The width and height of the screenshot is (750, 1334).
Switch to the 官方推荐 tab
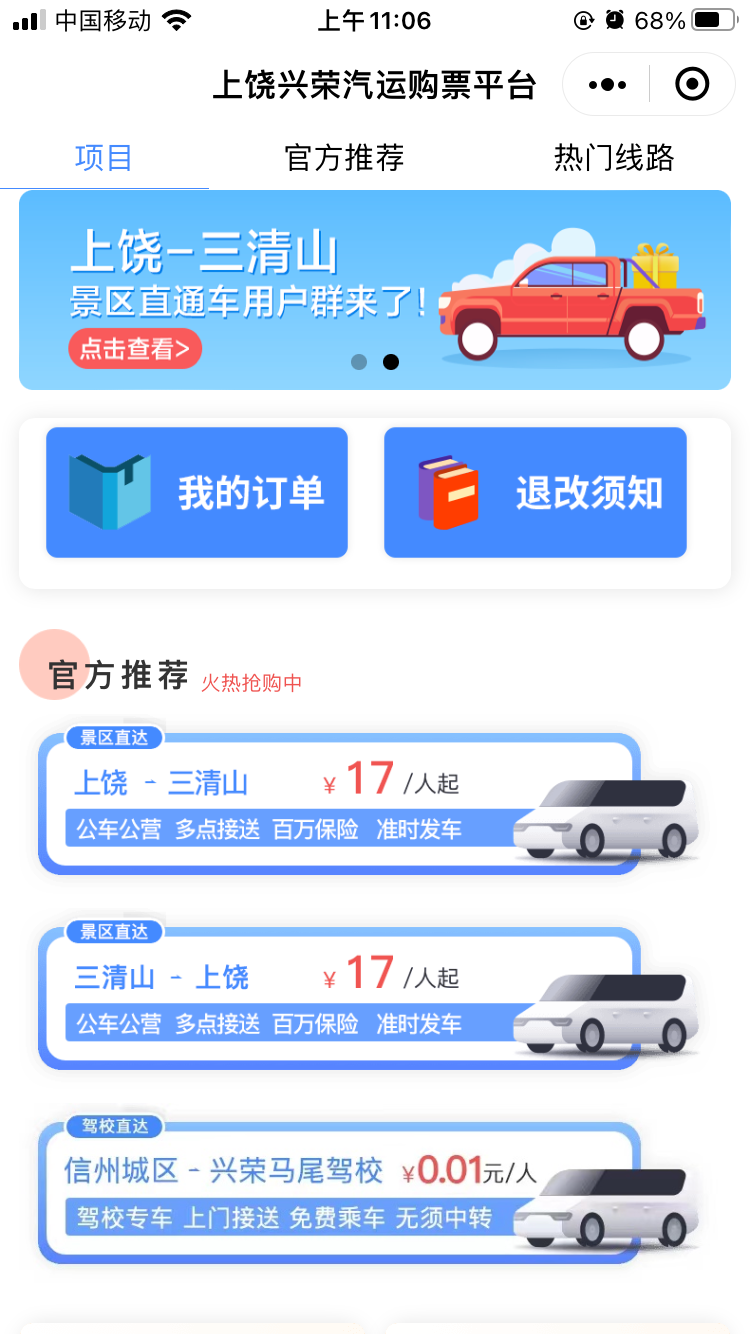tap(344, 158)
